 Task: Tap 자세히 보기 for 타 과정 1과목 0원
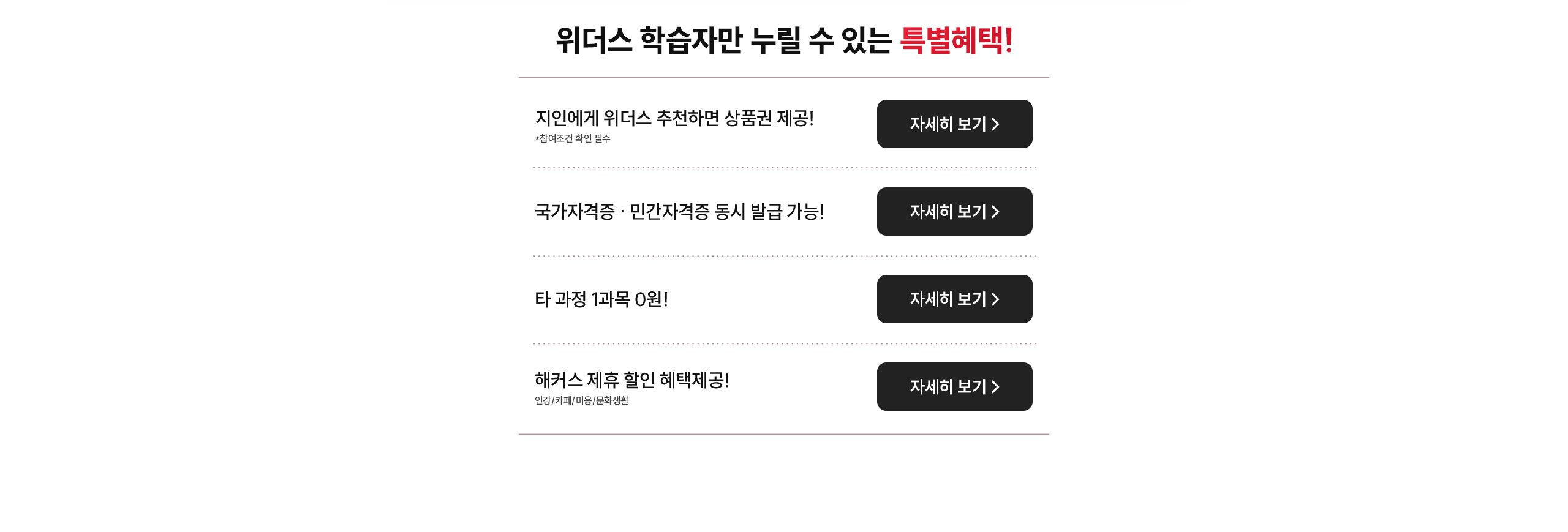point(954,299)
